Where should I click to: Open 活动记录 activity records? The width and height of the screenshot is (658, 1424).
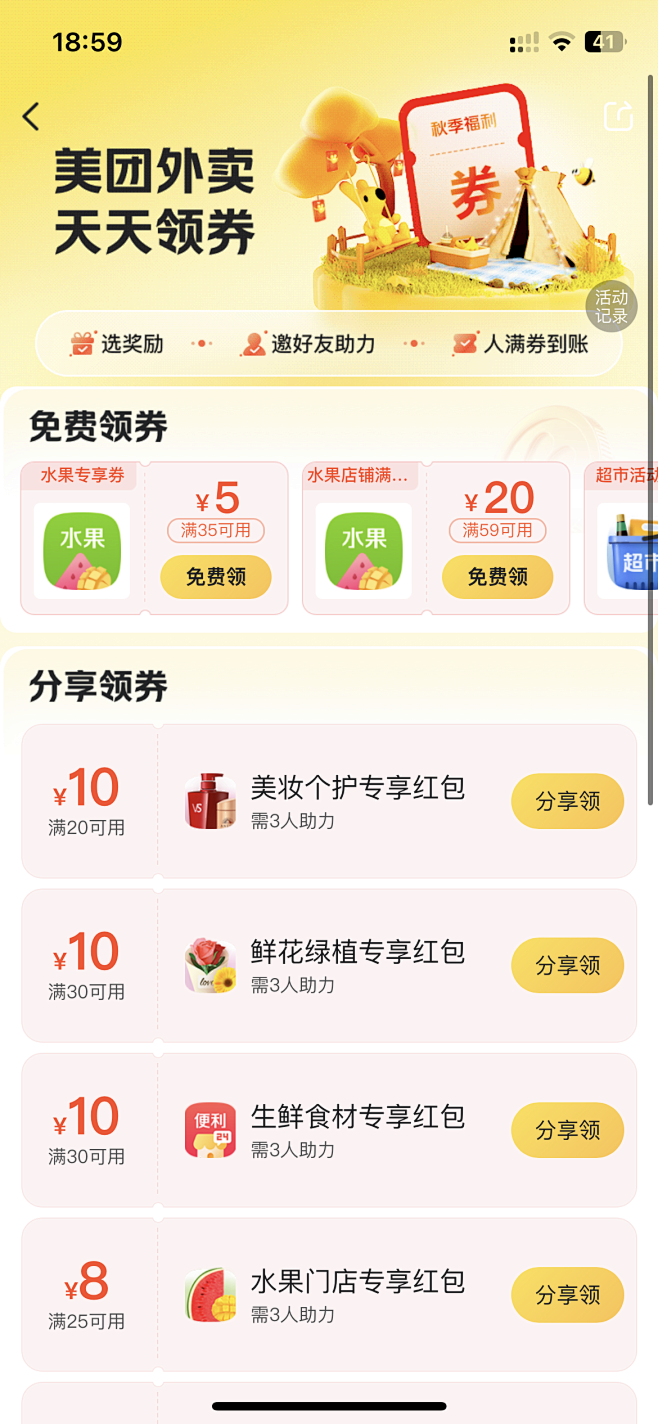coord(611,308)
